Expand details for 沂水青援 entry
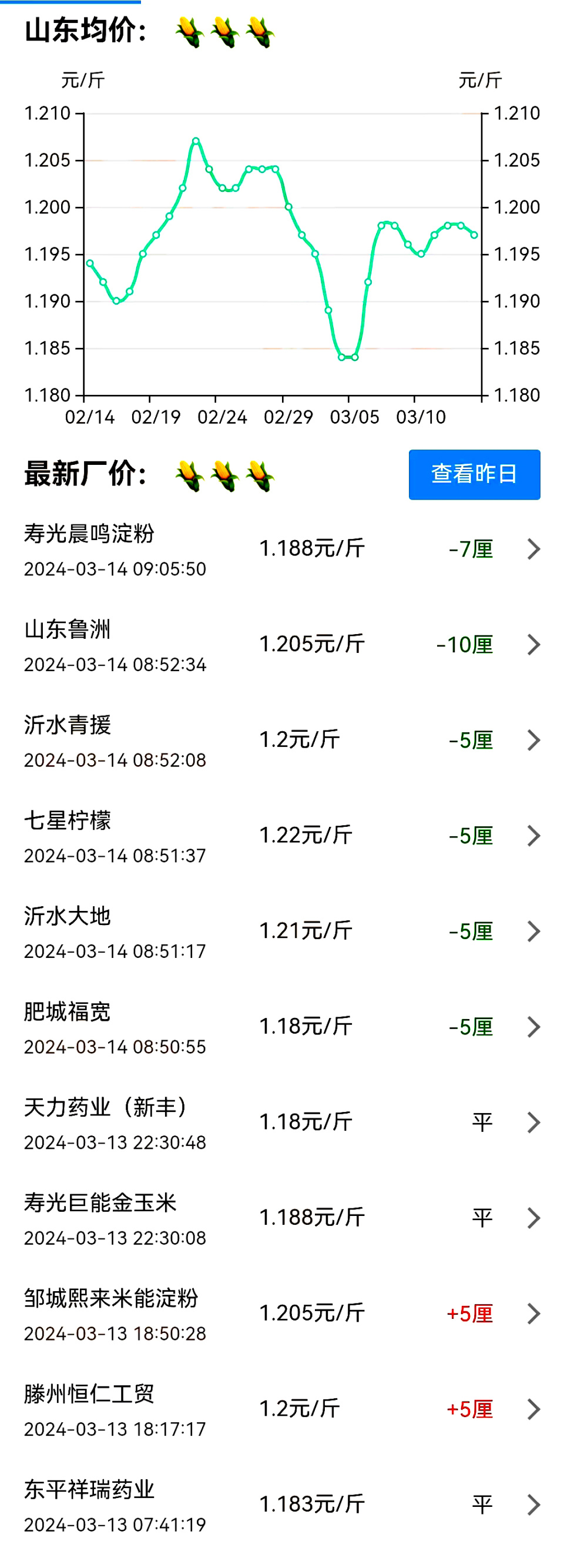The width and height of the screenshot is (564, 1568). click(533, 739)
